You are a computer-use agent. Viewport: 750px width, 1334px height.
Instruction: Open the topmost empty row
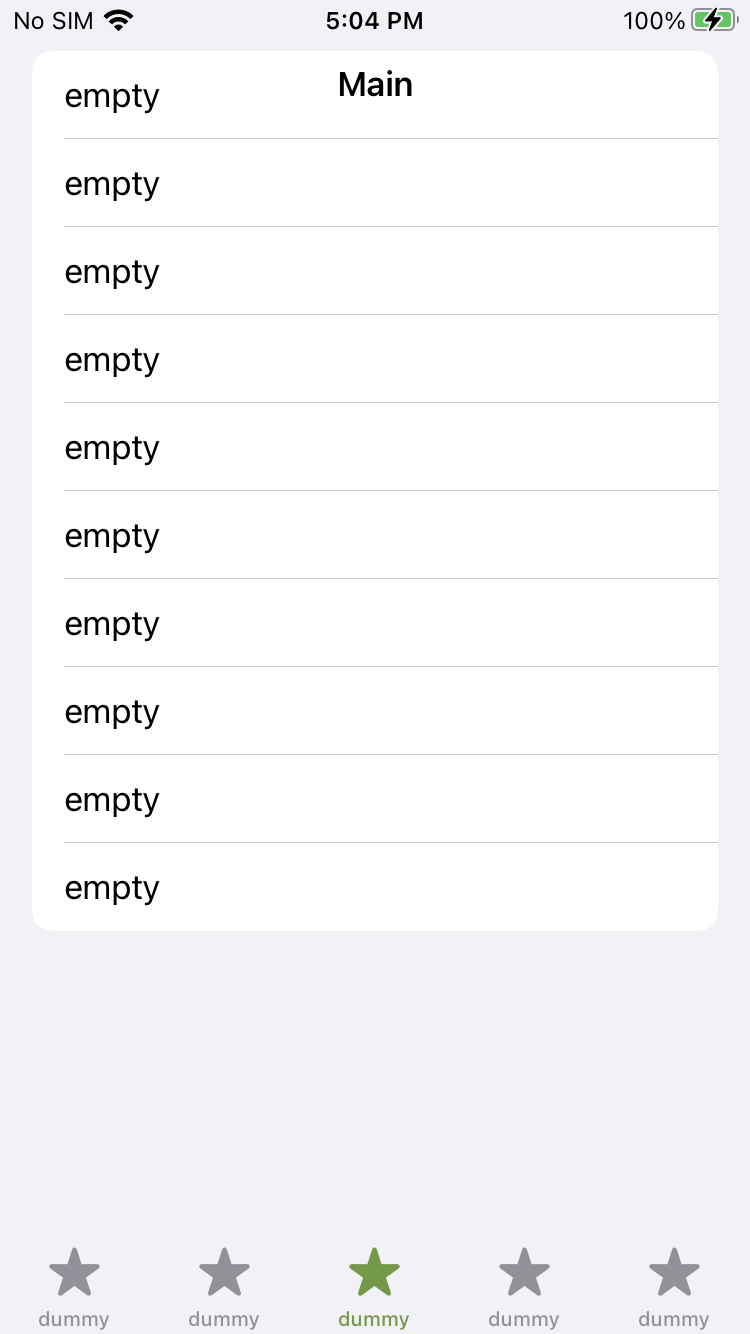pyautogui.click(x=375, y=97)
